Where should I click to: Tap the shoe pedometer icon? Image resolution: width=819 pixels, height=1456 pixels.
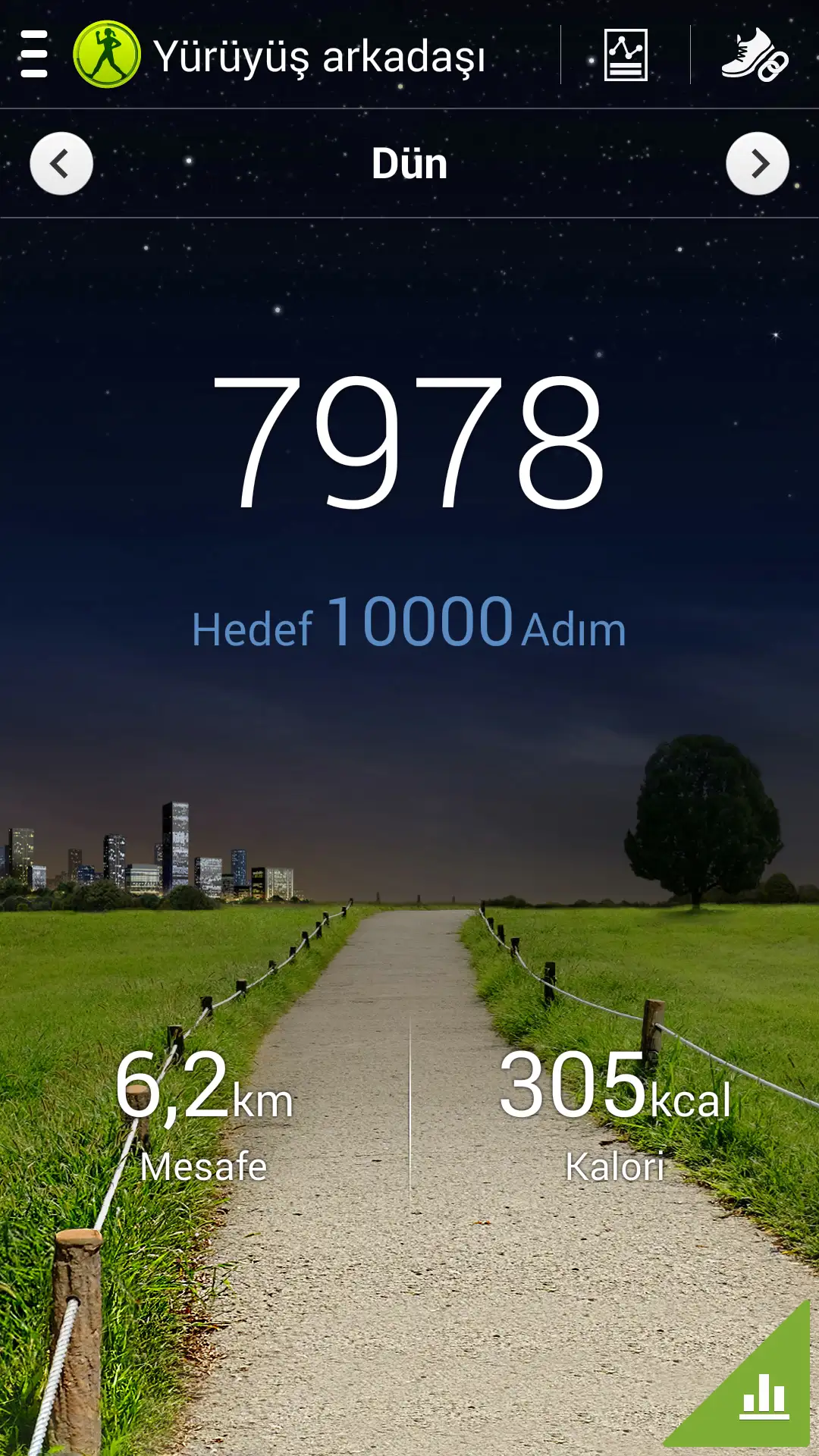(x=755, y=55)
